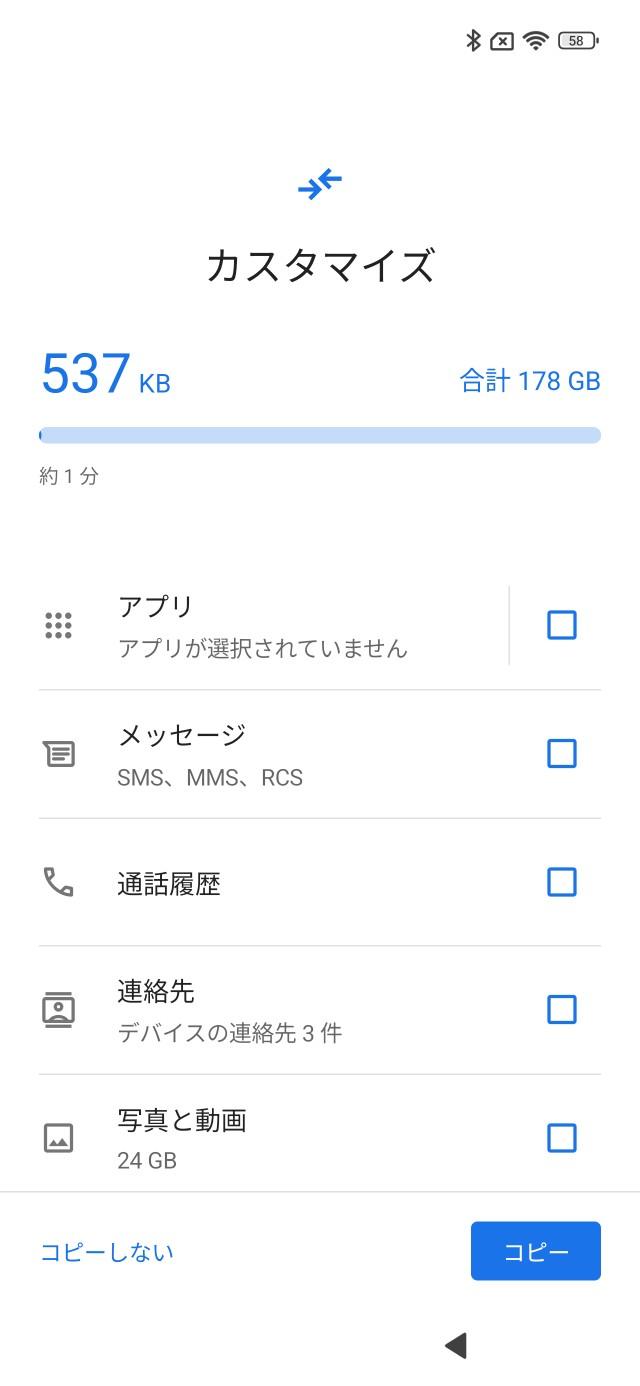Go back with the system back arrow

456,1346
